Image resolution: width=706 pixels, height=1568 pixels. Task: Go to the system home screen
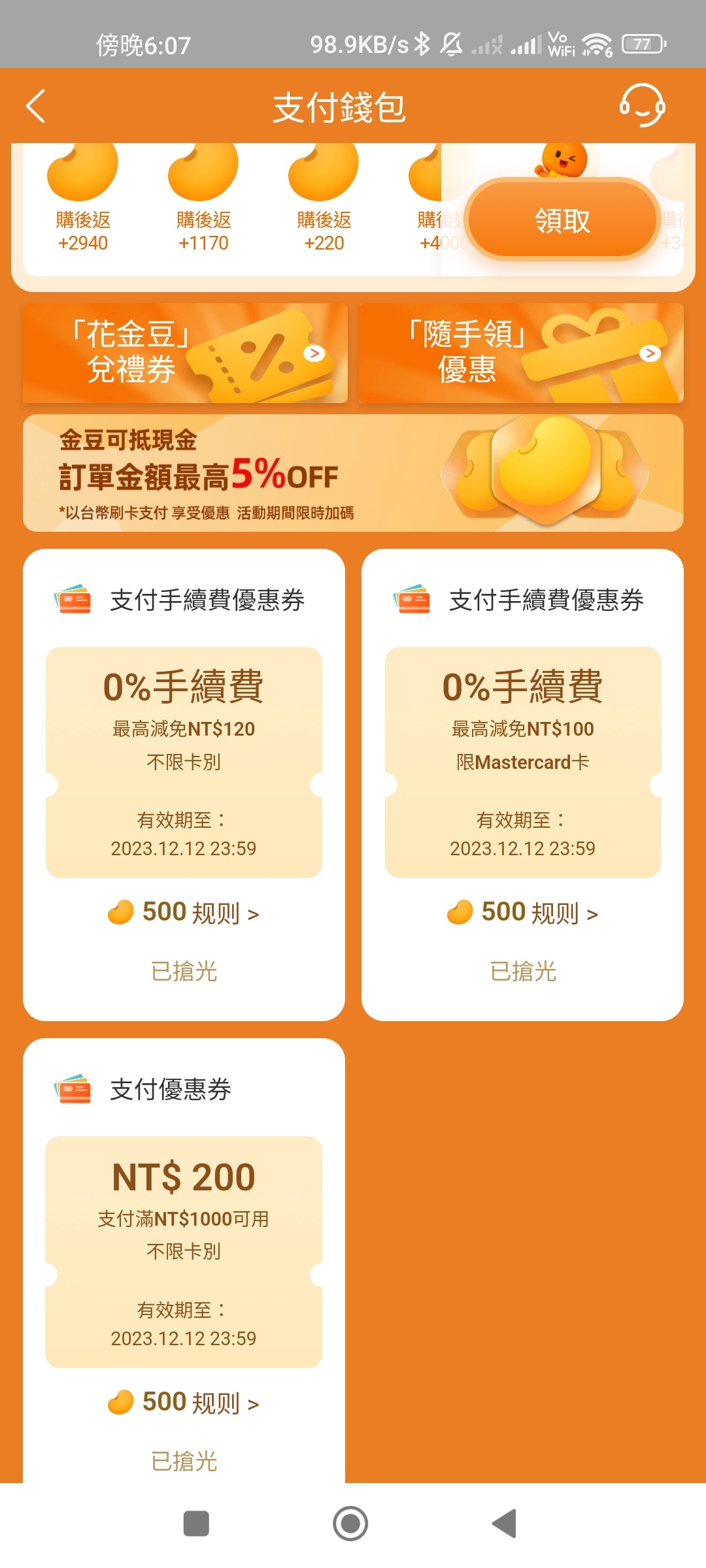coord(350,1524)
